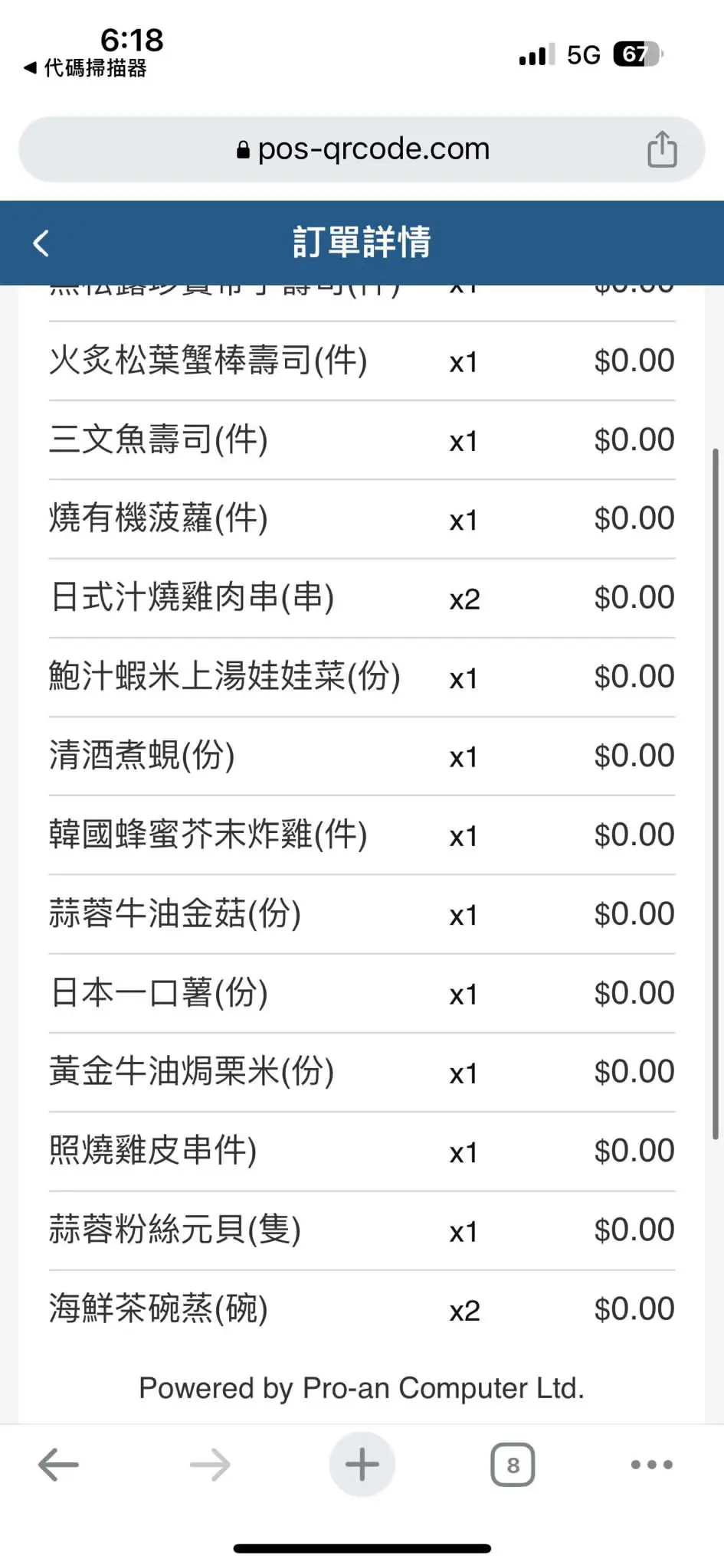Viewport: 724px width, 1568px height.
Task: Open the browser's more options menu
Action: tap(651, 1465)
